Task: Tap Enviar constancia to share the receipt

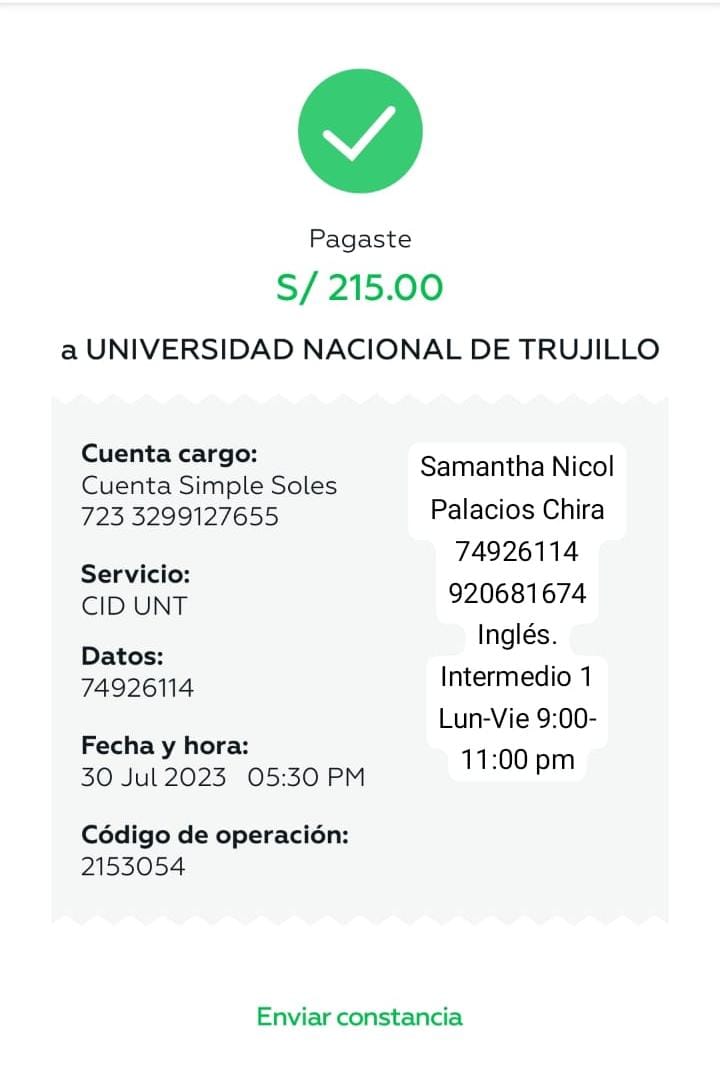Action: (x=360, y=1016)
